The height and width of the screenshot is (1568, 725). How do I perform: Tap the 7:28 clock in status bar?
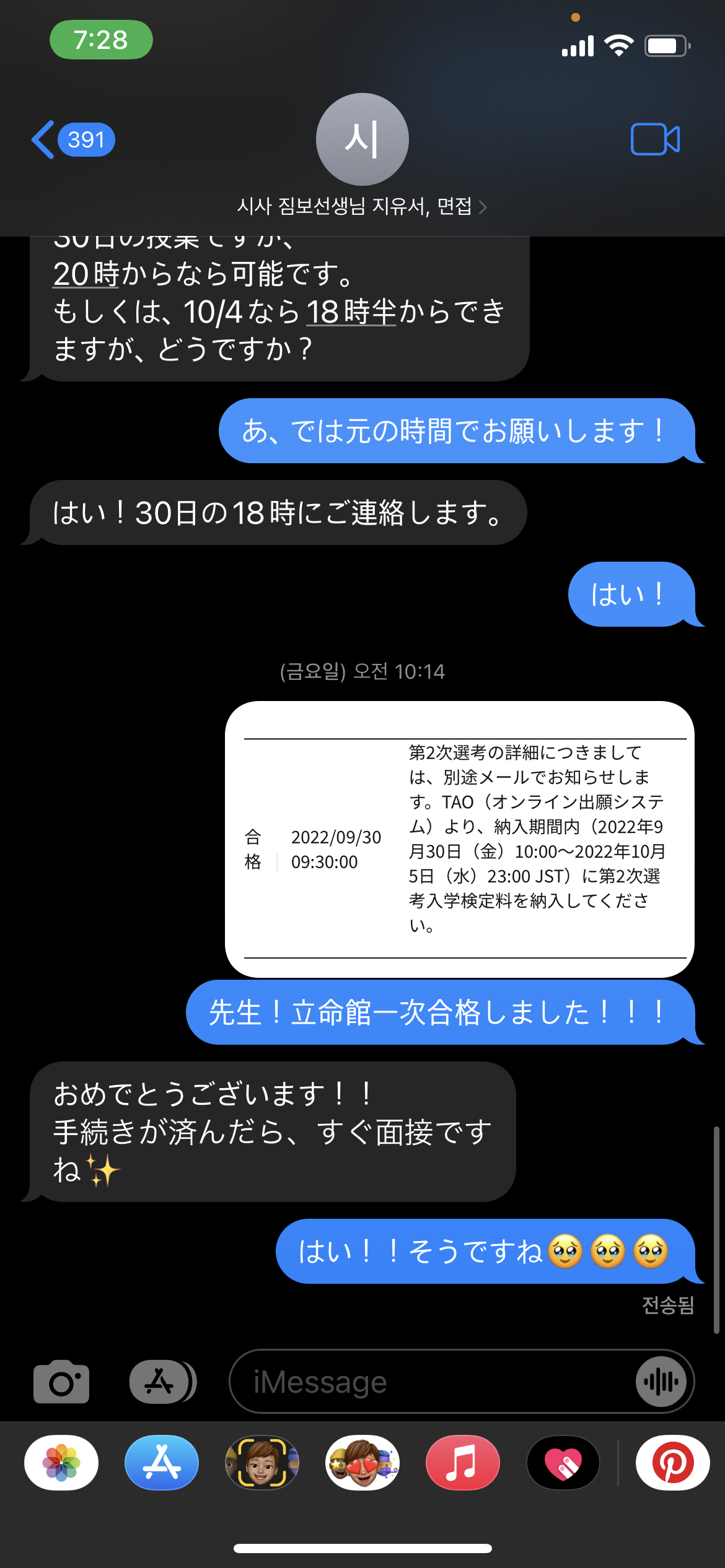pos(101,41)
